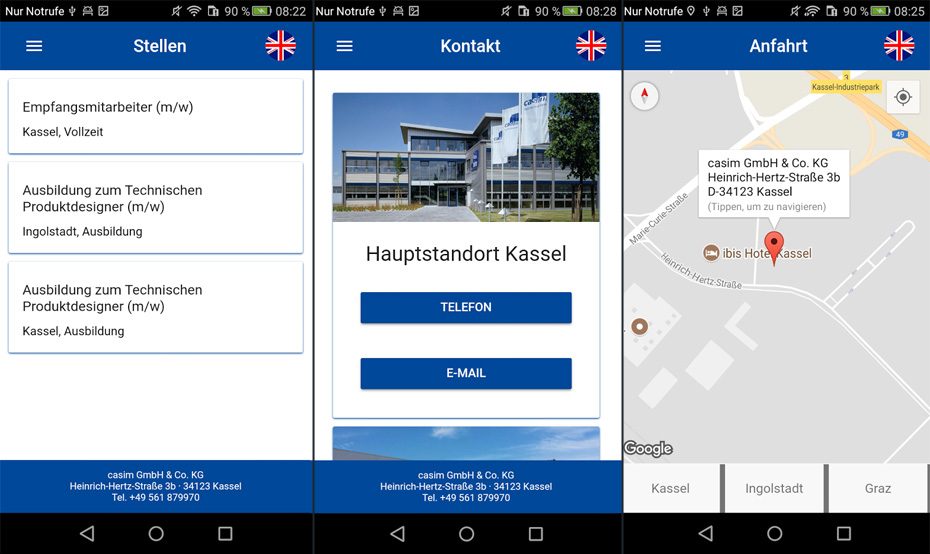
Task: Open the hamburger menu on the Kontakt screen
Action: [x=345, y=46]
